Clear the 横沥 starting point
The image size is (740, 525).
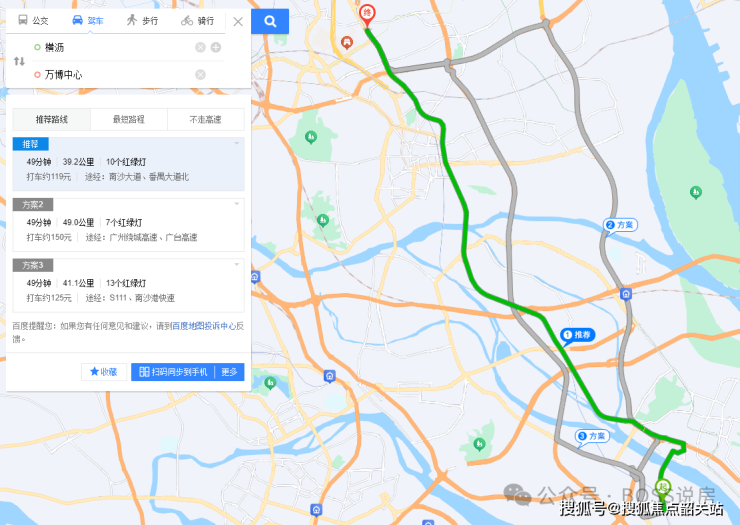200,47
